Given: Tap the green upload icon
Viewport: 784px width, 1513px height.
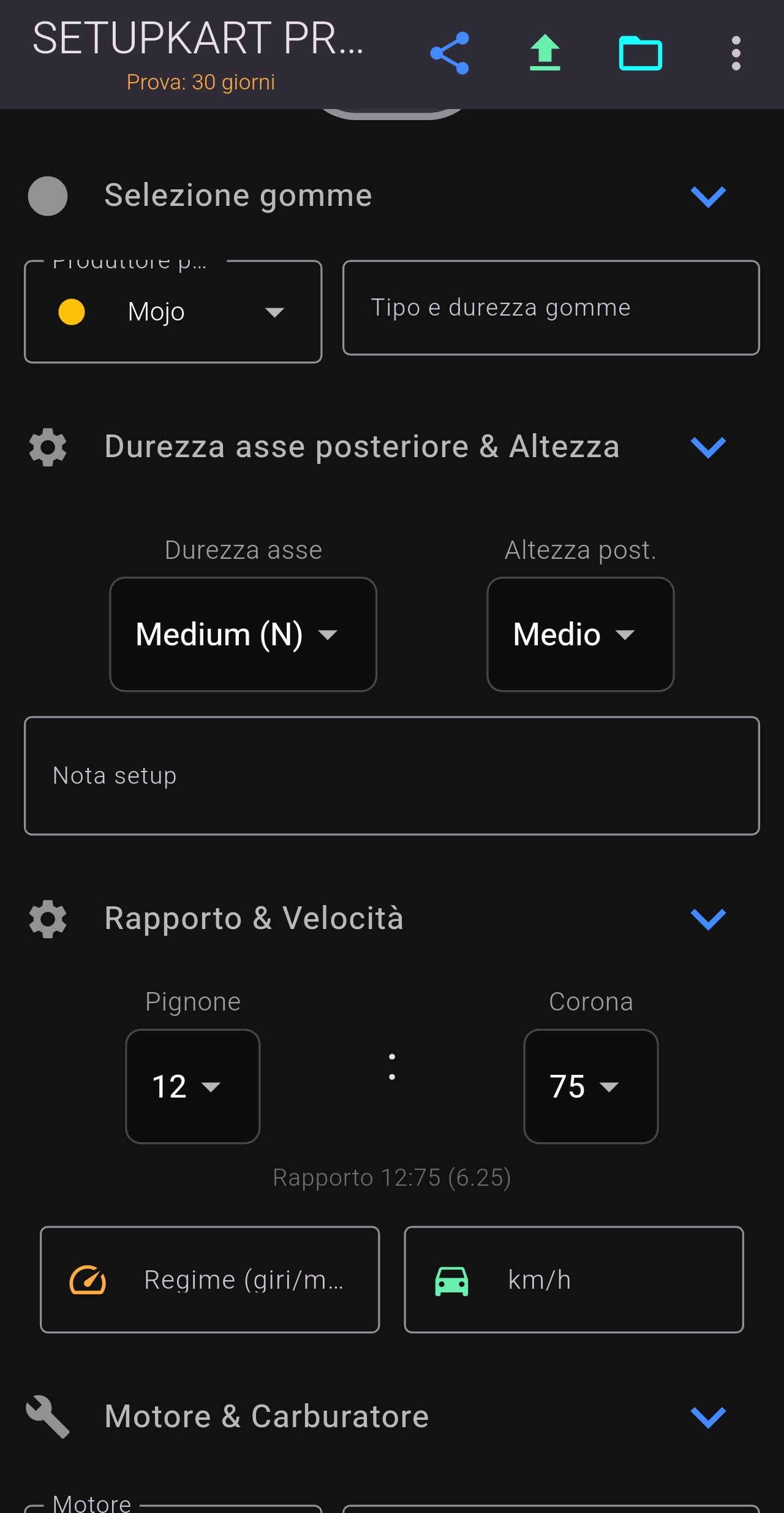Looking at the screenshot, I should click(545, 54).
